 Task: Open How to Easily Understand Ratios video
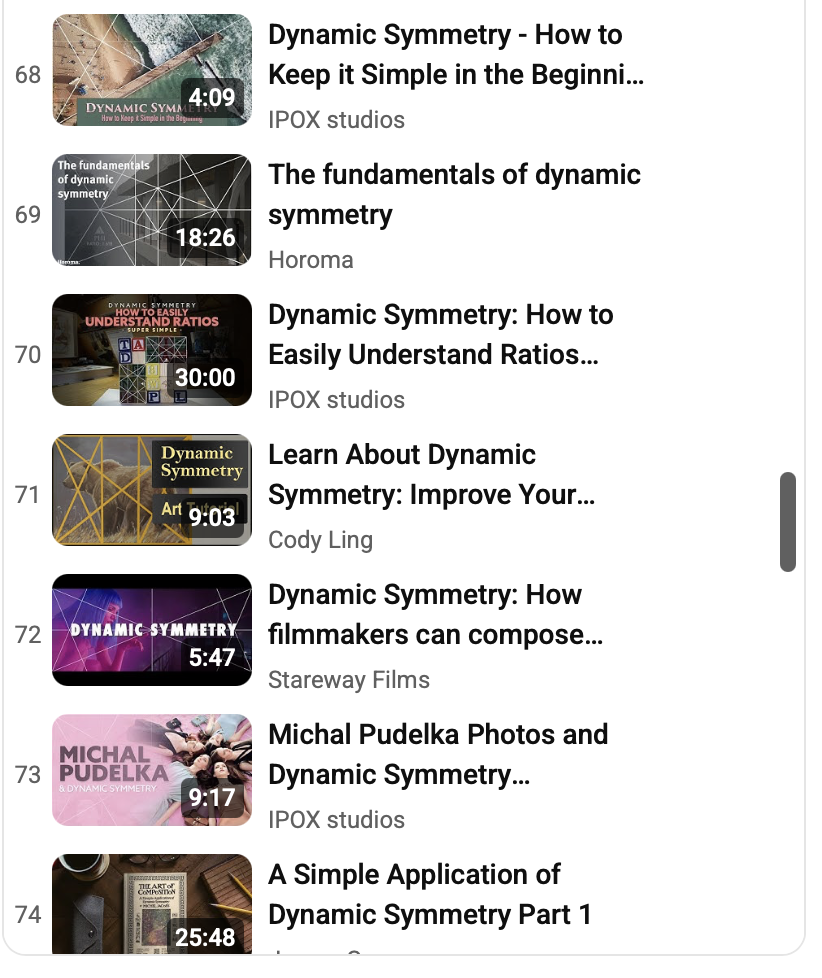(440, 334)
